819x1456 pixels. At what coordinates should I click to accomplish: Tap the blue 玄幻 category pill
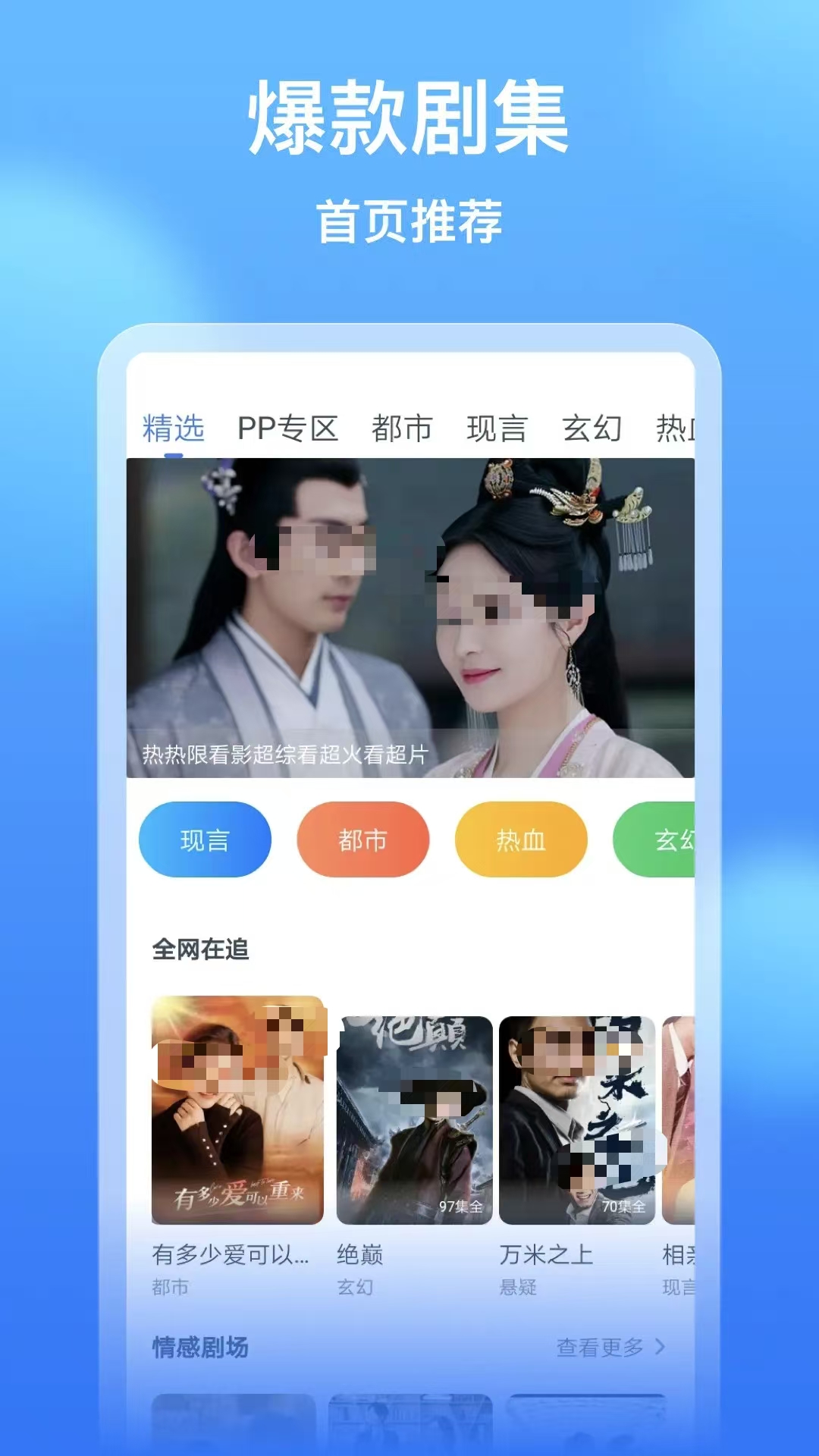[670, 840]
